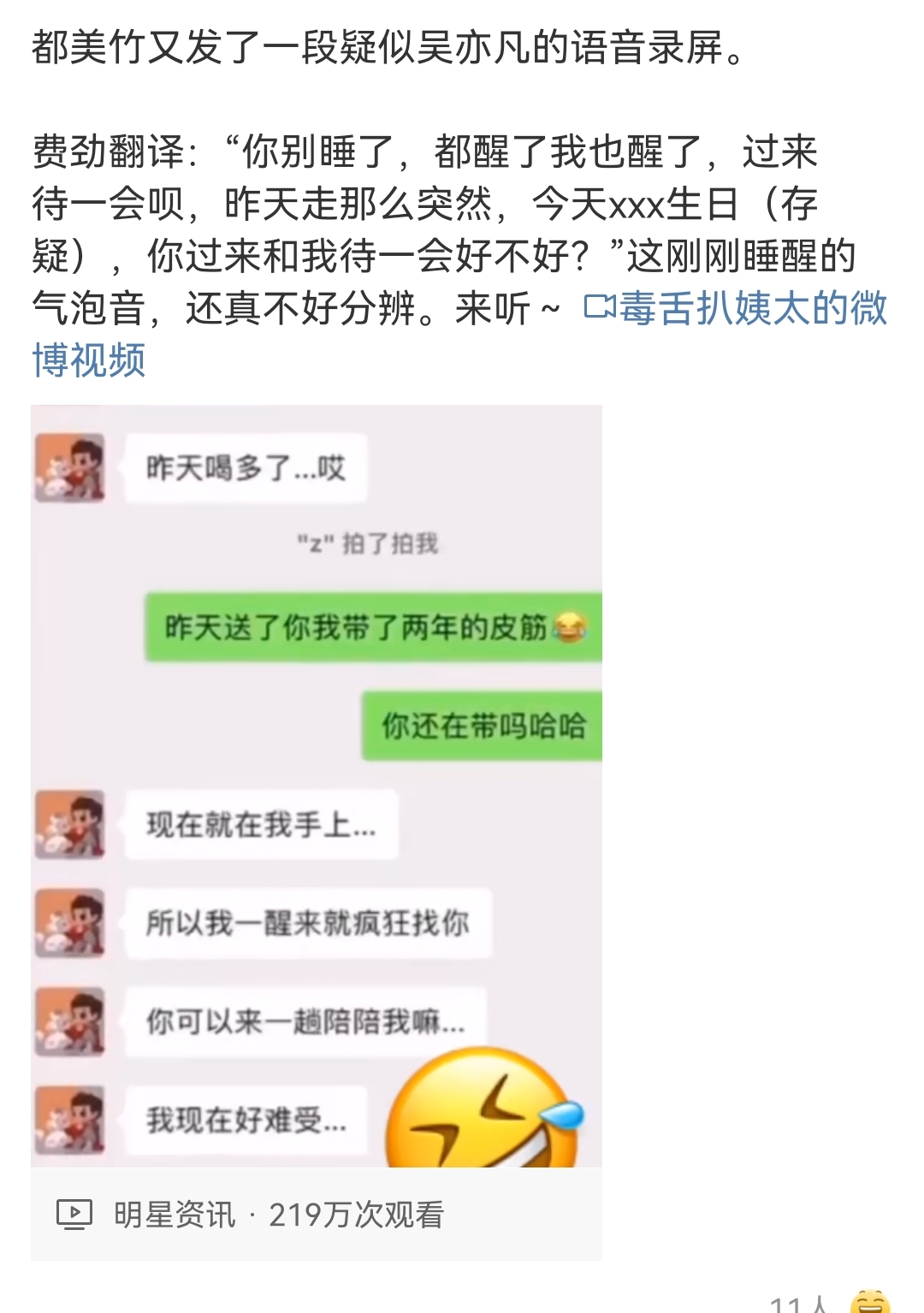The height and width of the screenshot is (1313, 924).
Task: Open the 明星资讯 video channel label
Action: coord(175,1215)
